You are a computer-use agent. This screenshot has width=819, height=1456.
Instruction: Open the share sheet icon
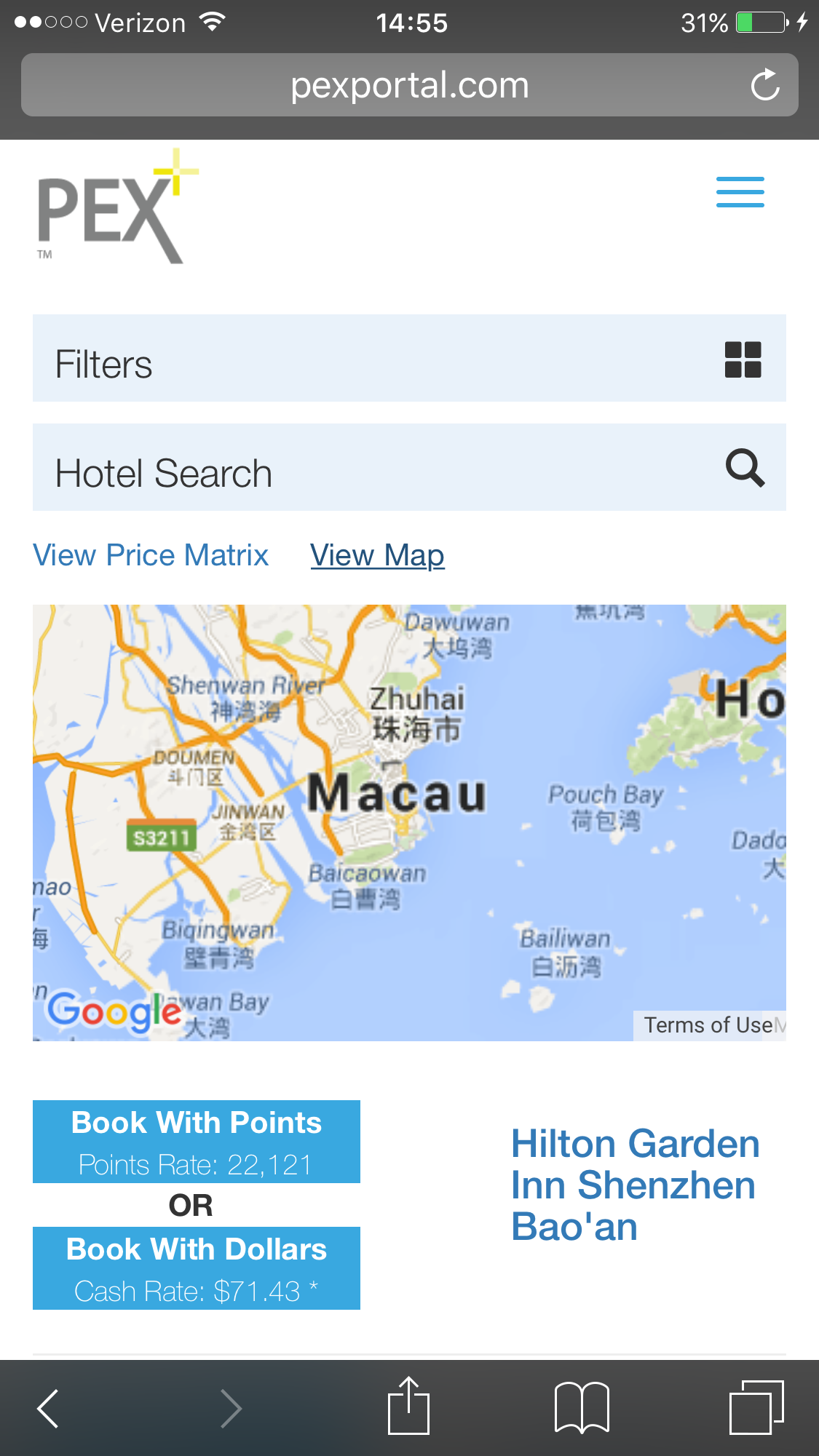[x=409, y=1407]
